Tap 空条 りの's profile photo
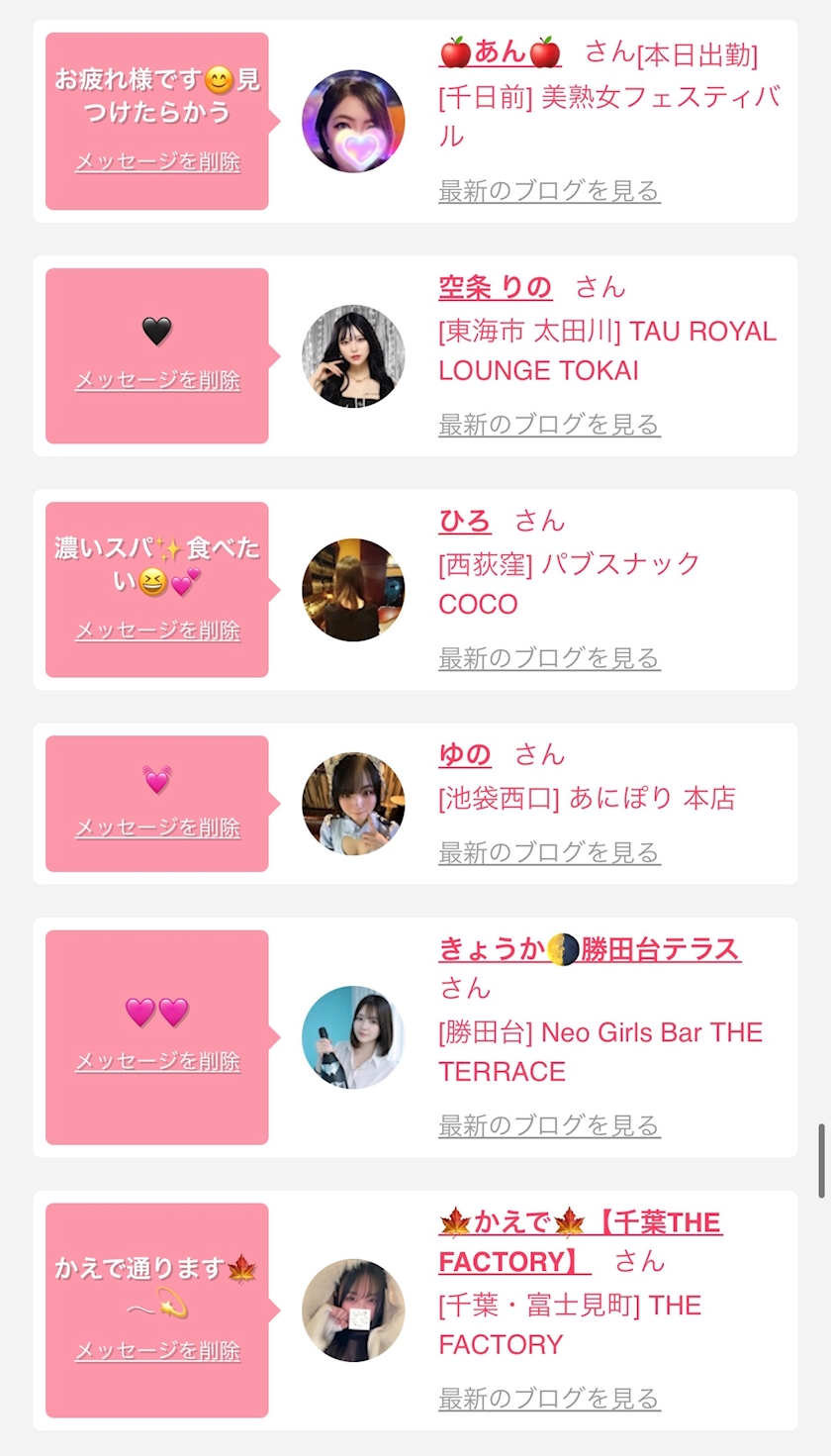The image size is (831, 1456). click(x=353, y=356)
